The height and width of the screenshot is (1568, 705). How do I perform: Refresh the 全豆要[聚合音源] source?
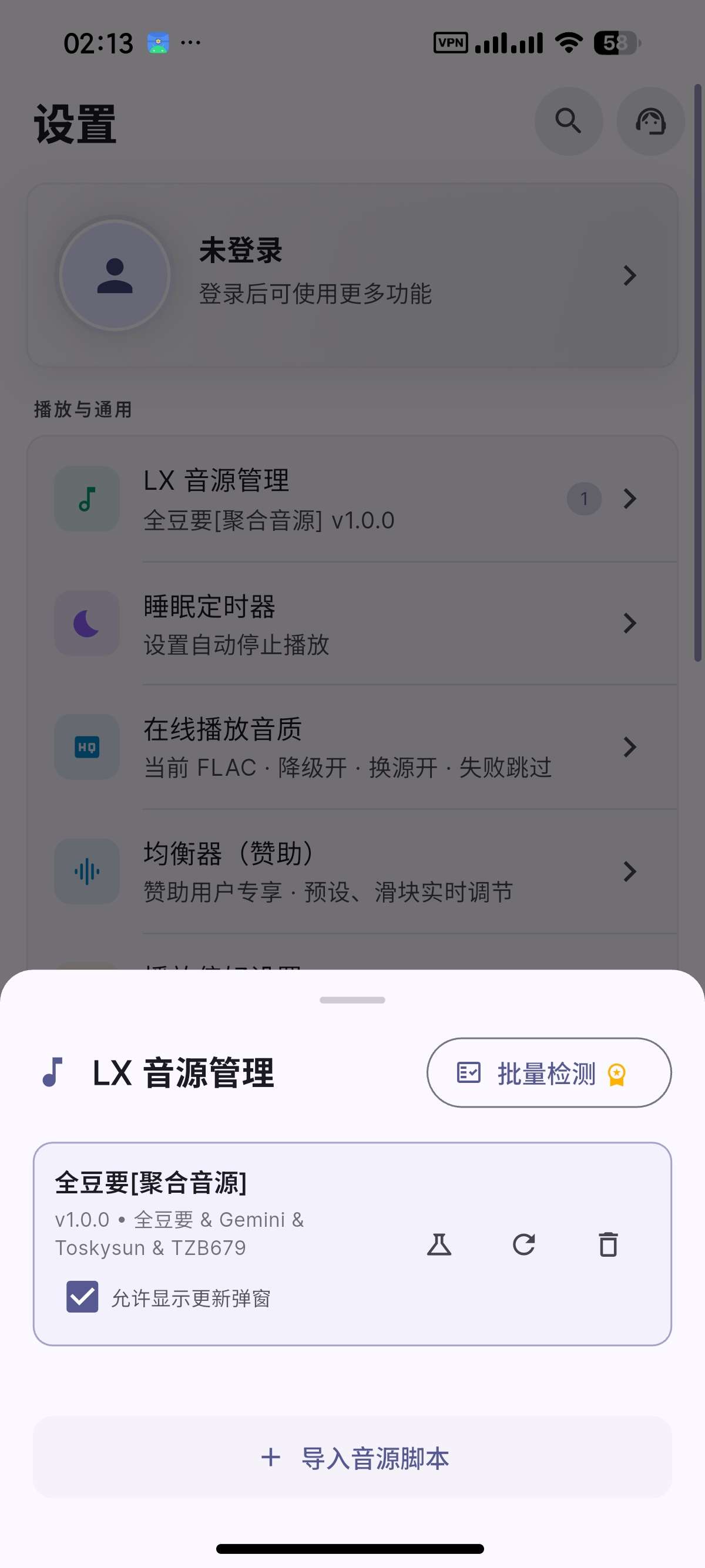click(x=523, y=1244)
